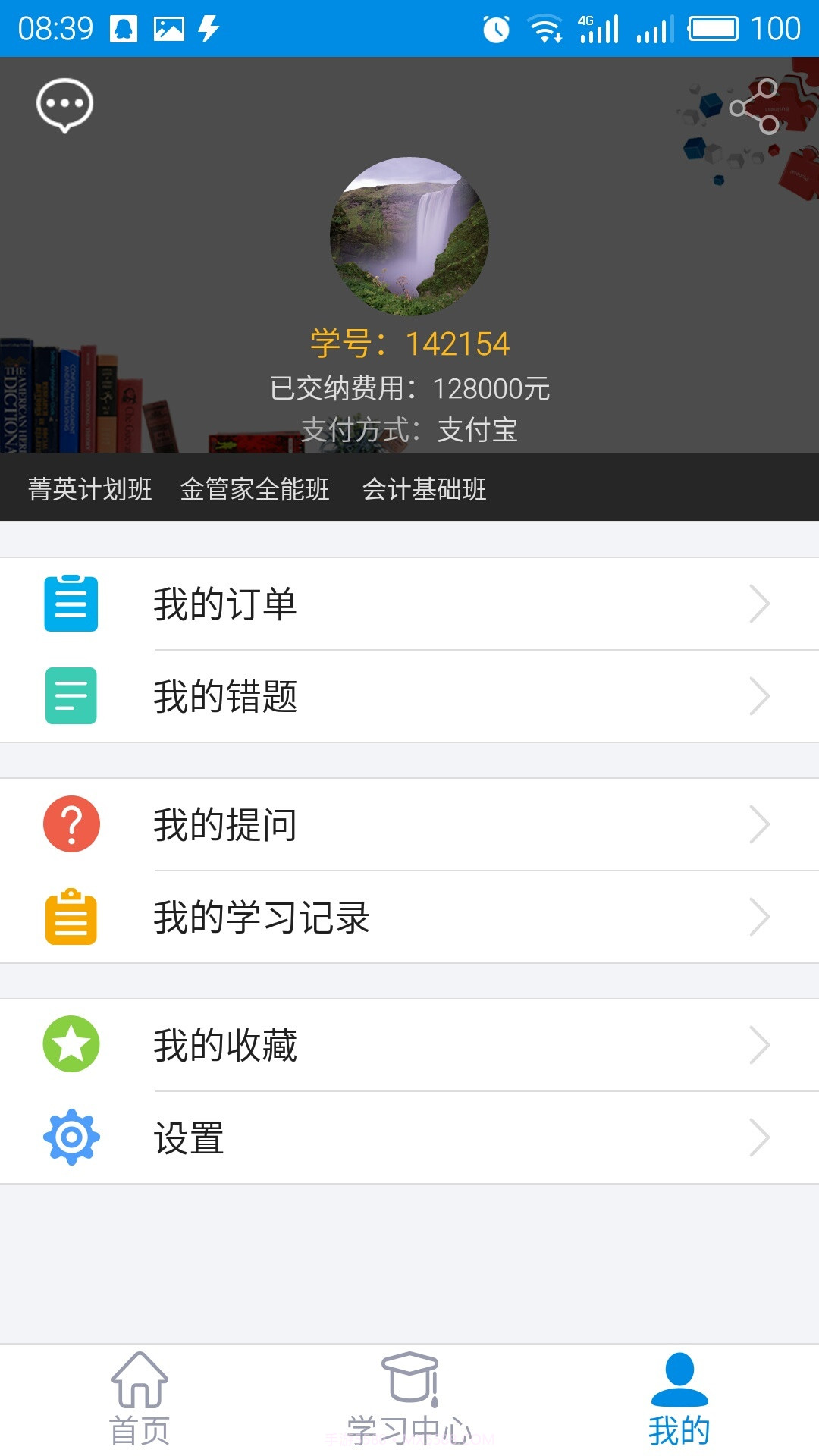Expand 我的订单 using its right chevron

tap(758, 604)
